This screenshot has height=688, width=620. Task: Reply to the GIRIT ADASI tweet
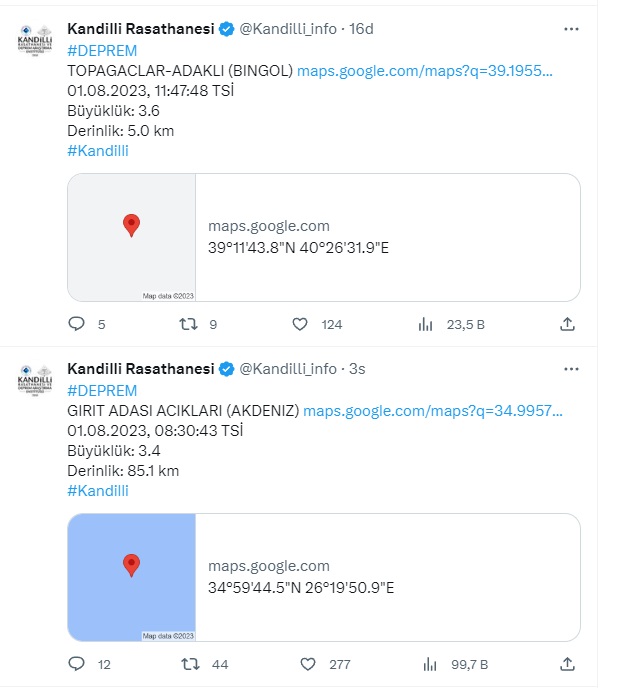[x=77, y=664]
